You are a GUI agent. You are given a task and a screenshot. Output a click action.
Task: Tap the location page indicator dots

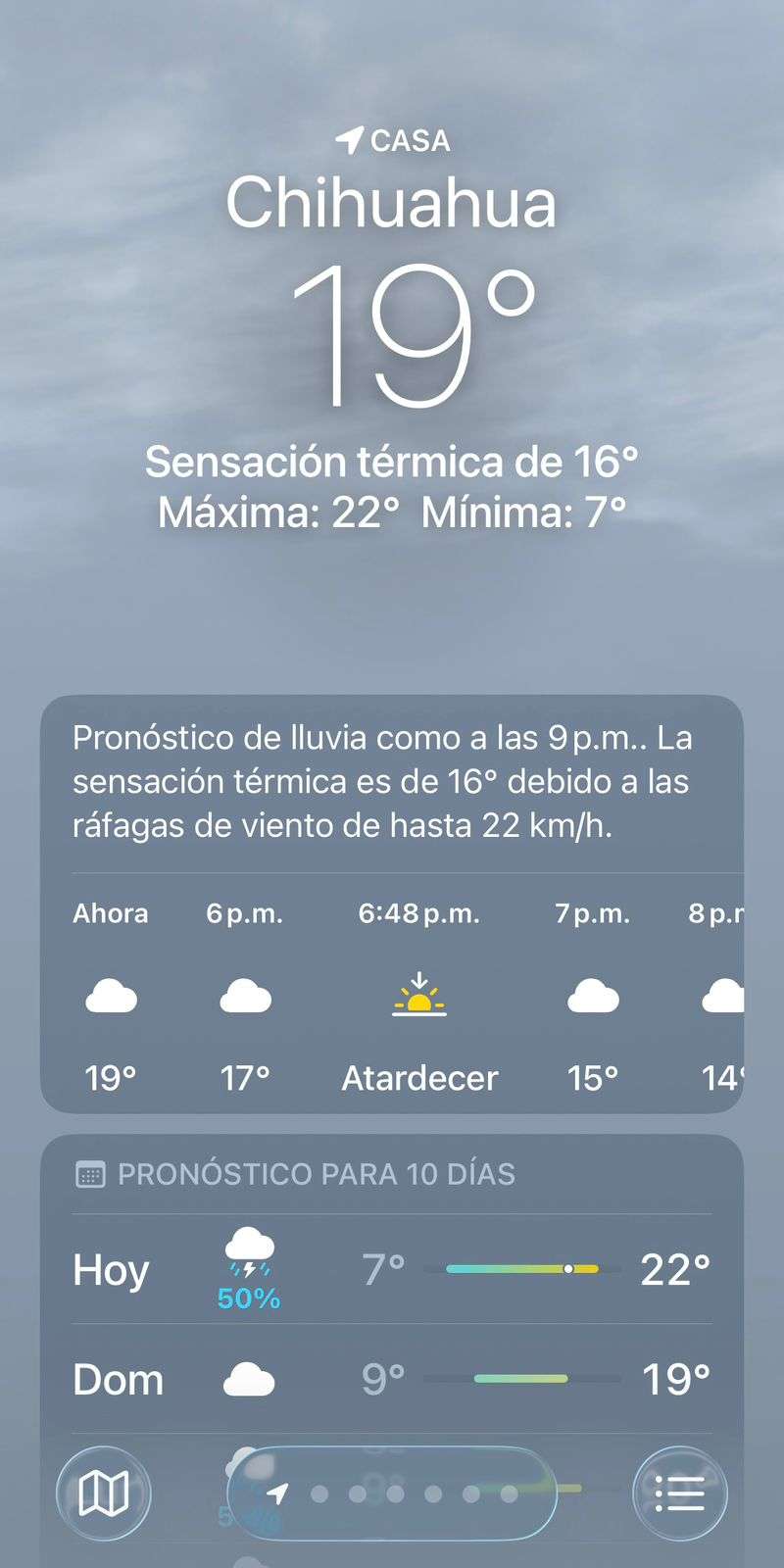(392, 1494)
